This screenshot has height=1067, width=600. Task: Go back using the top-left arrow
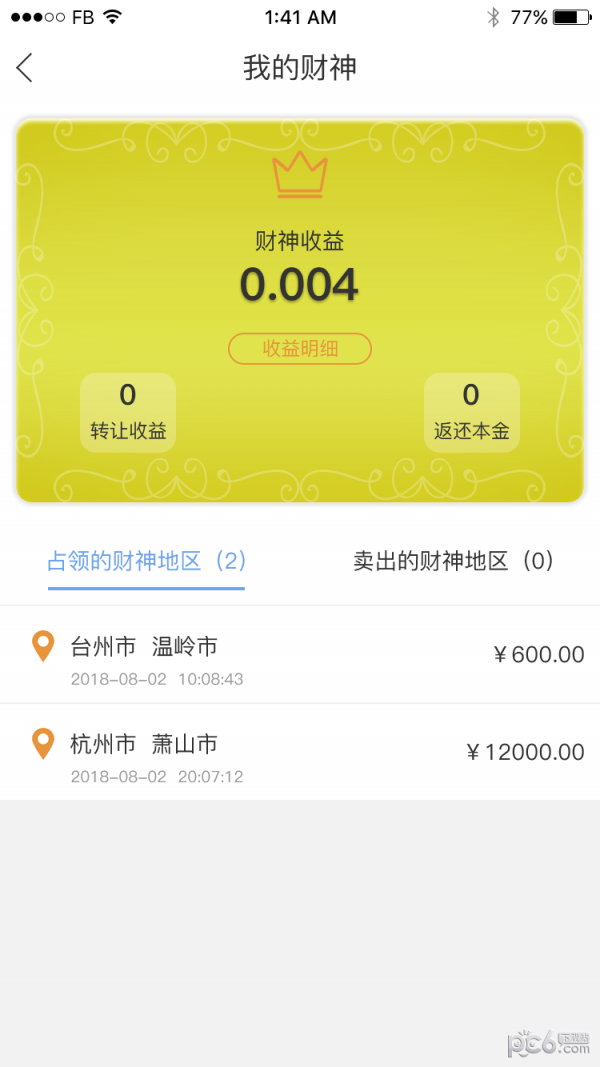(25, 68)
